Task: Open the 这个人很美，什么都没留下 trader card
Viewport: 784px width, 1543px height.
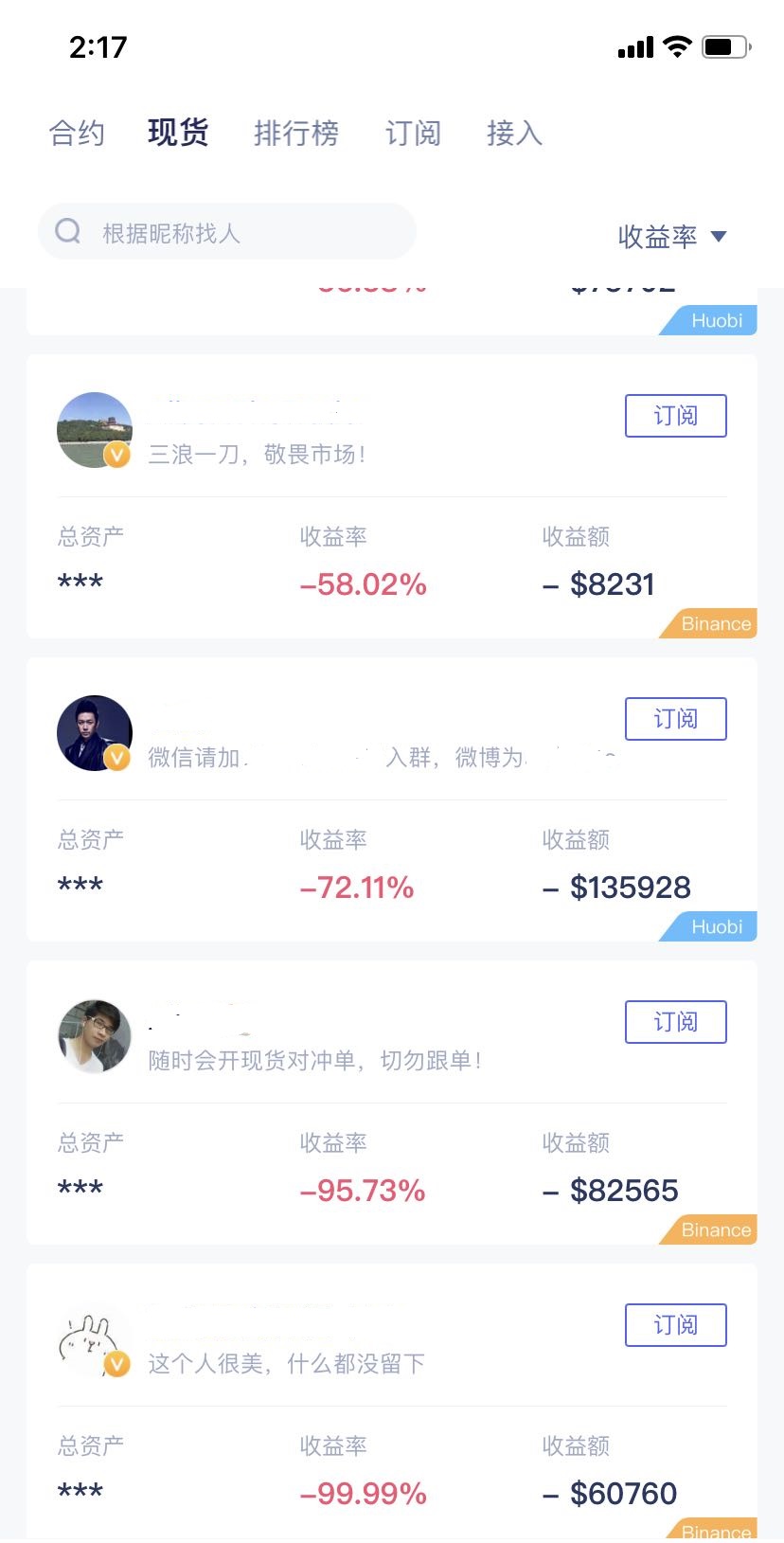Action: click(392, 1402)
